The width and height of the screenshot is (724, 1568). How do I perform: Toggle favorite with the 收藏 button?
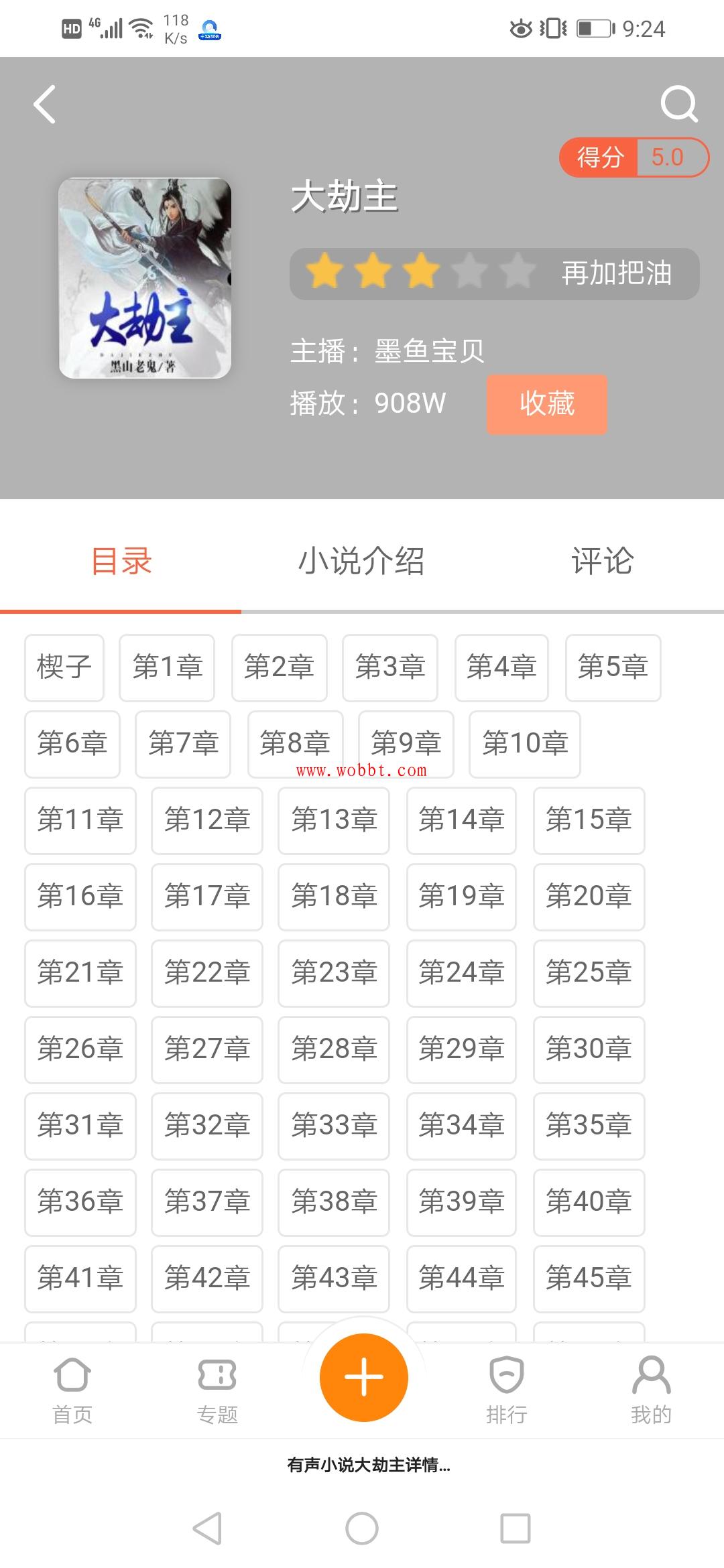pyautogui.click(x=547, y=404)
